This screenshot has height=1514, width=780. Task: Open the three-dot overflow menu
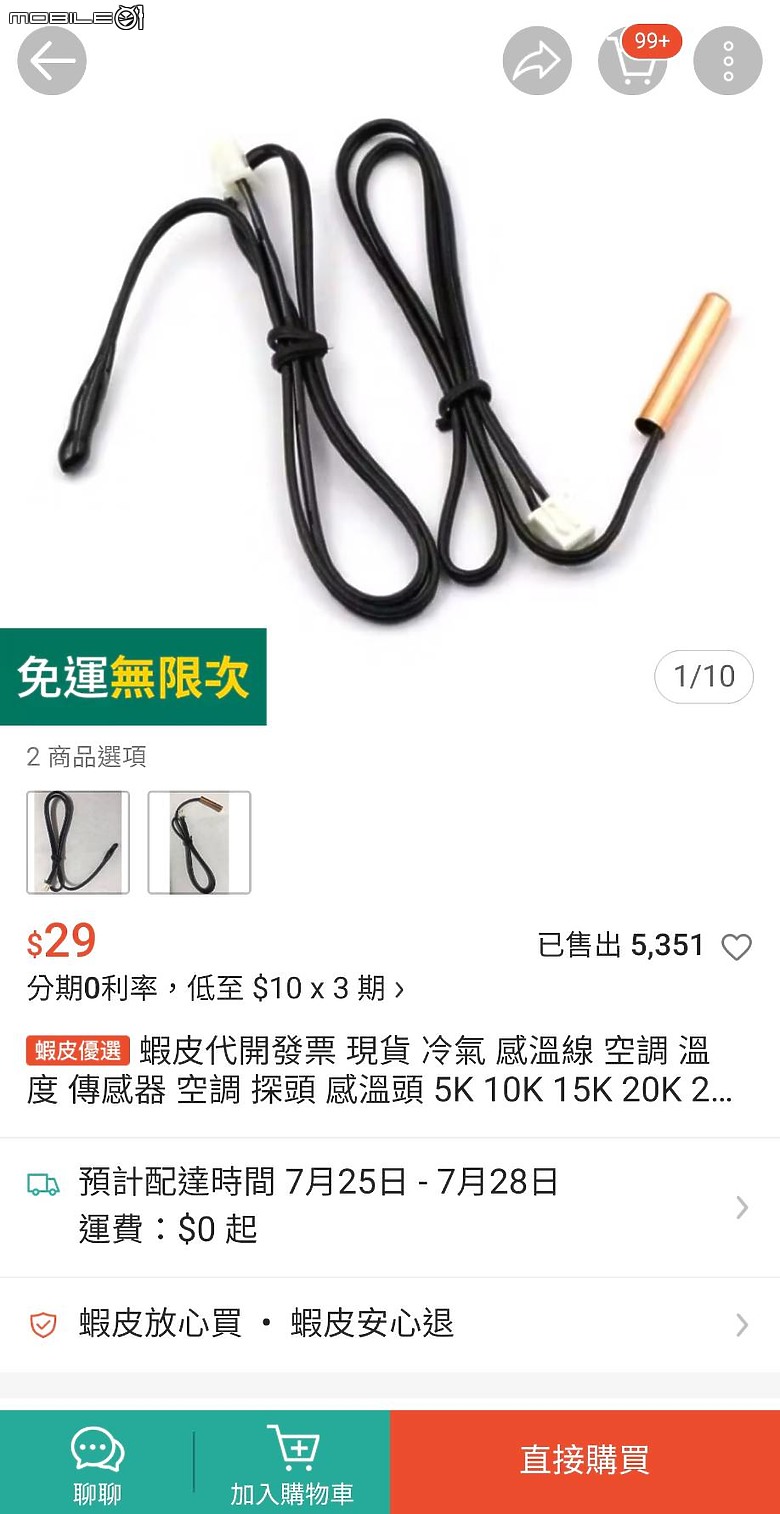point(728,61)
